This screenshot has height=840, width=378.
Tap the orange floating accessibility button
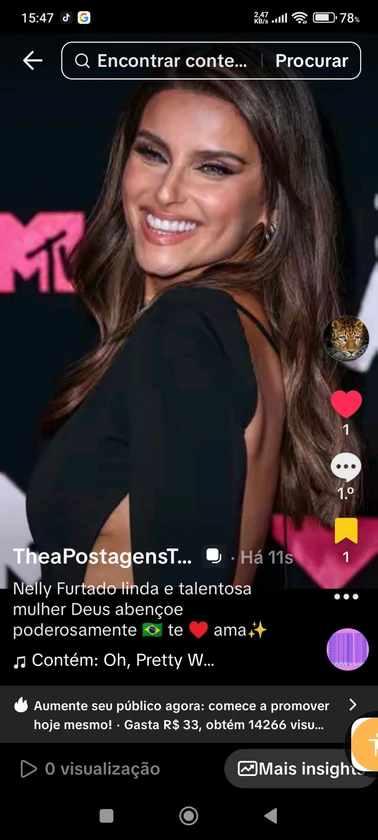(x=366, y=744)
